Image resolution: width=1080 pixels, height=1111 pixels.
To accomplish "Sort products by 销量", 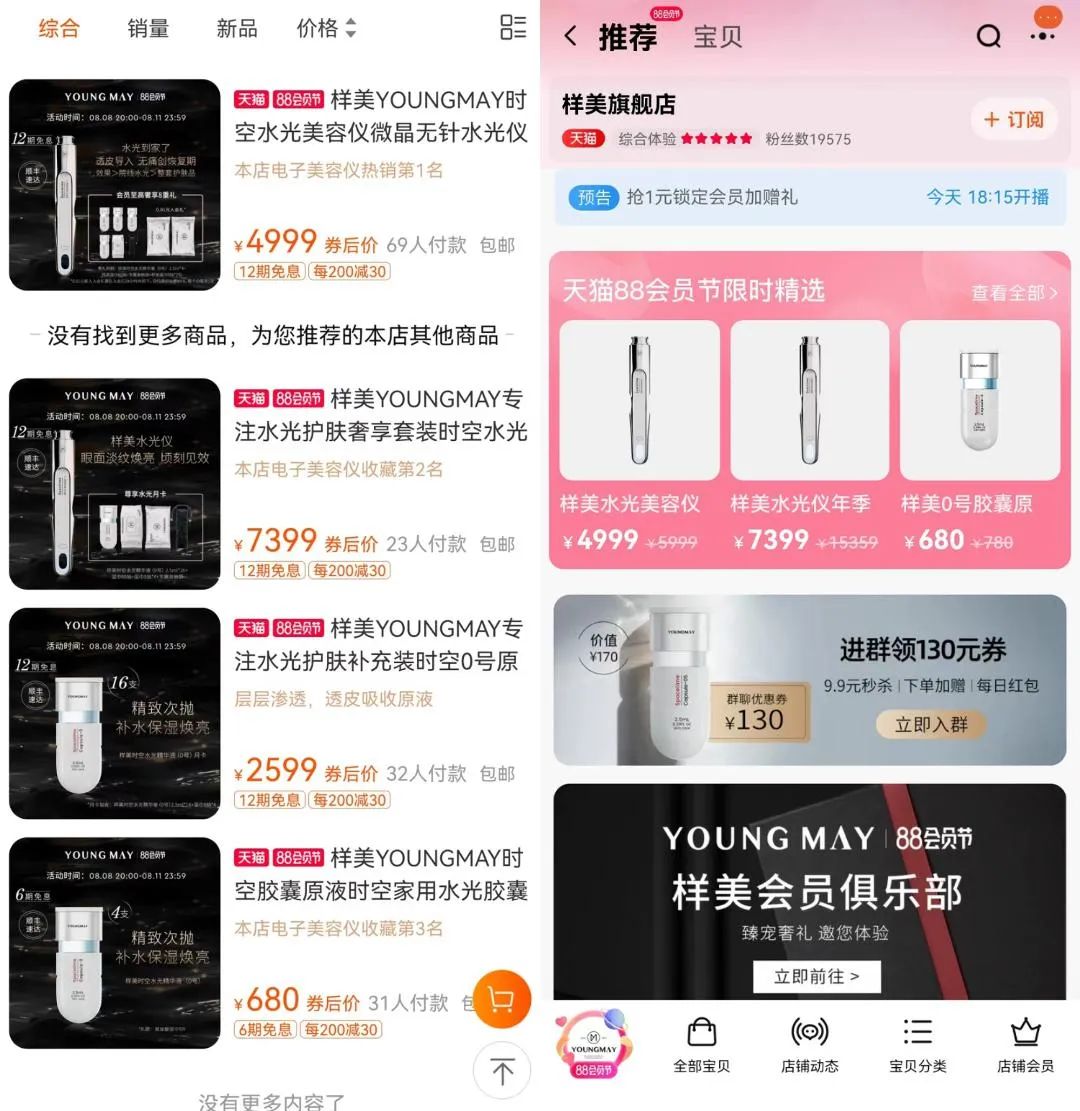I will coord(148,29).
